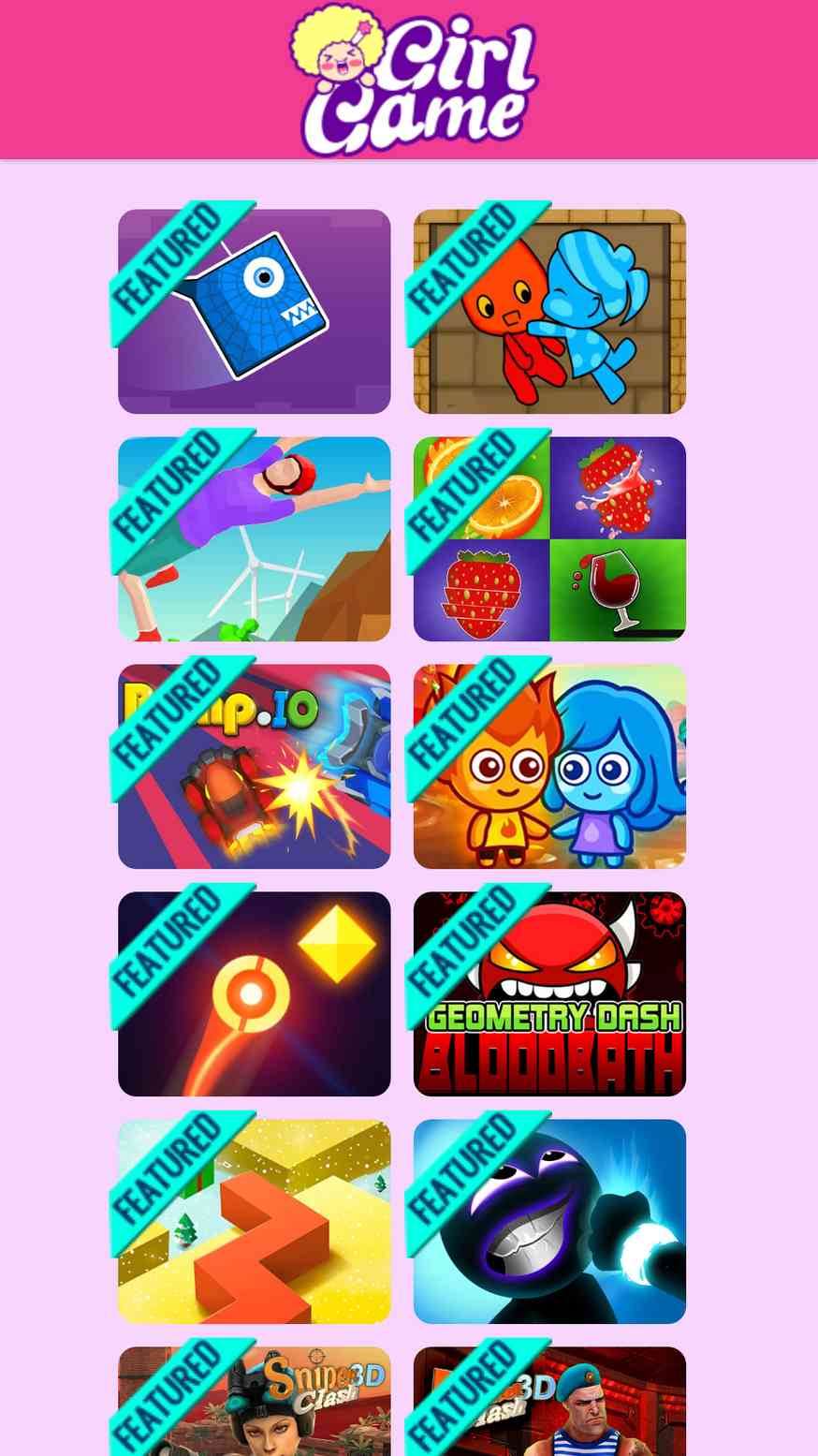Open the grinning black stickman game
This screenshot has height=1456, width=818.
549,1221
